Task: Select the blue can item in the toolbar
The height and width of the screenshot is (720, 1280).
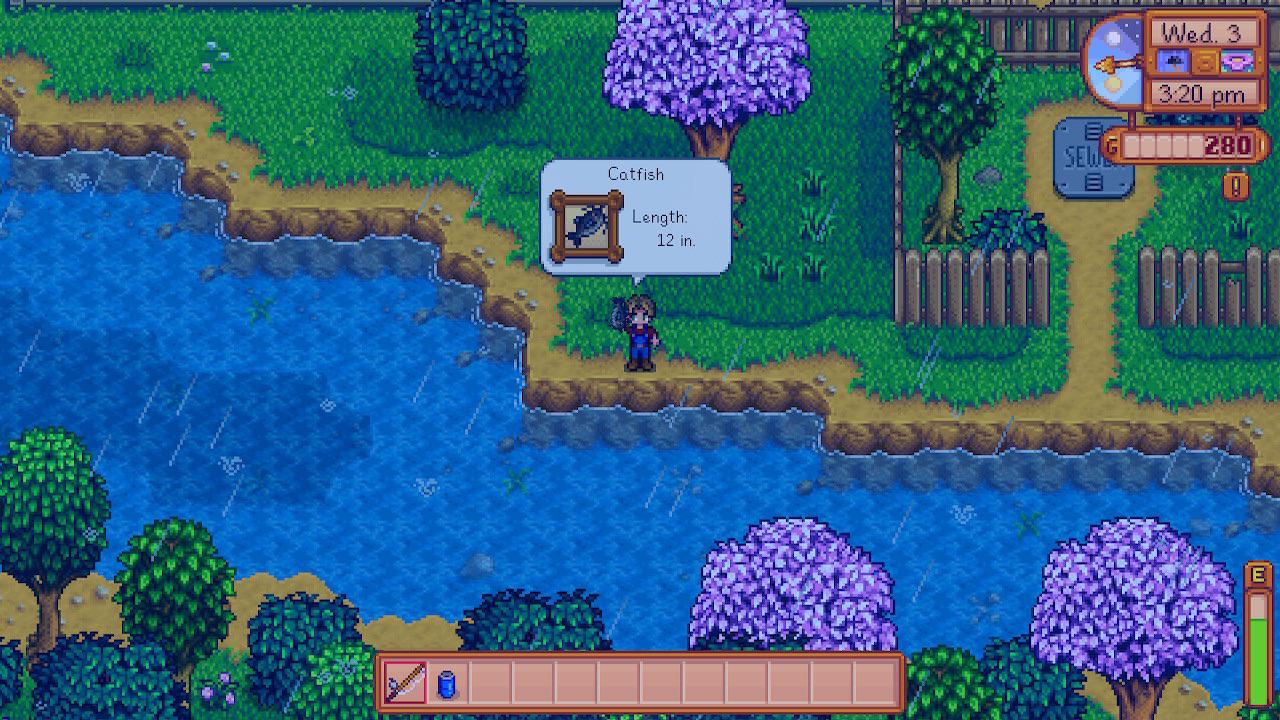Action: click(447, 684)
